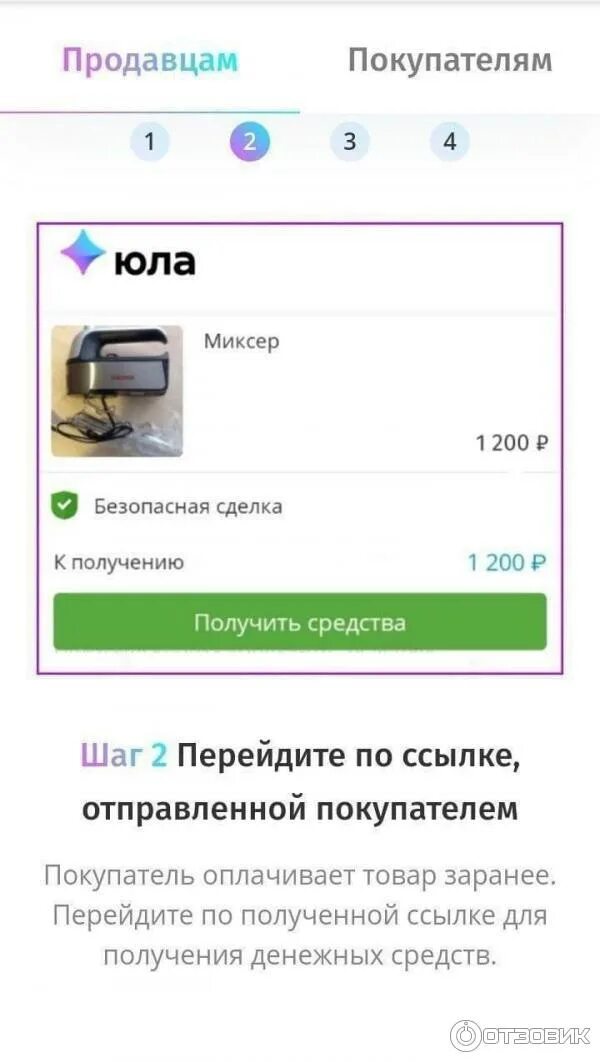Open step 2 in the stepper

[x=250, y=142]
